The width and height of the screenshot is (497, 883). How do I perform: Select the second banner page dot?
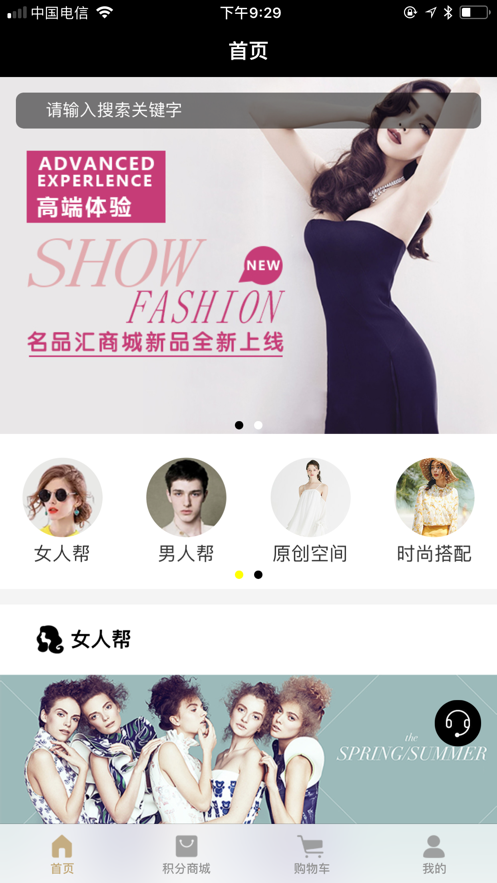258,425
